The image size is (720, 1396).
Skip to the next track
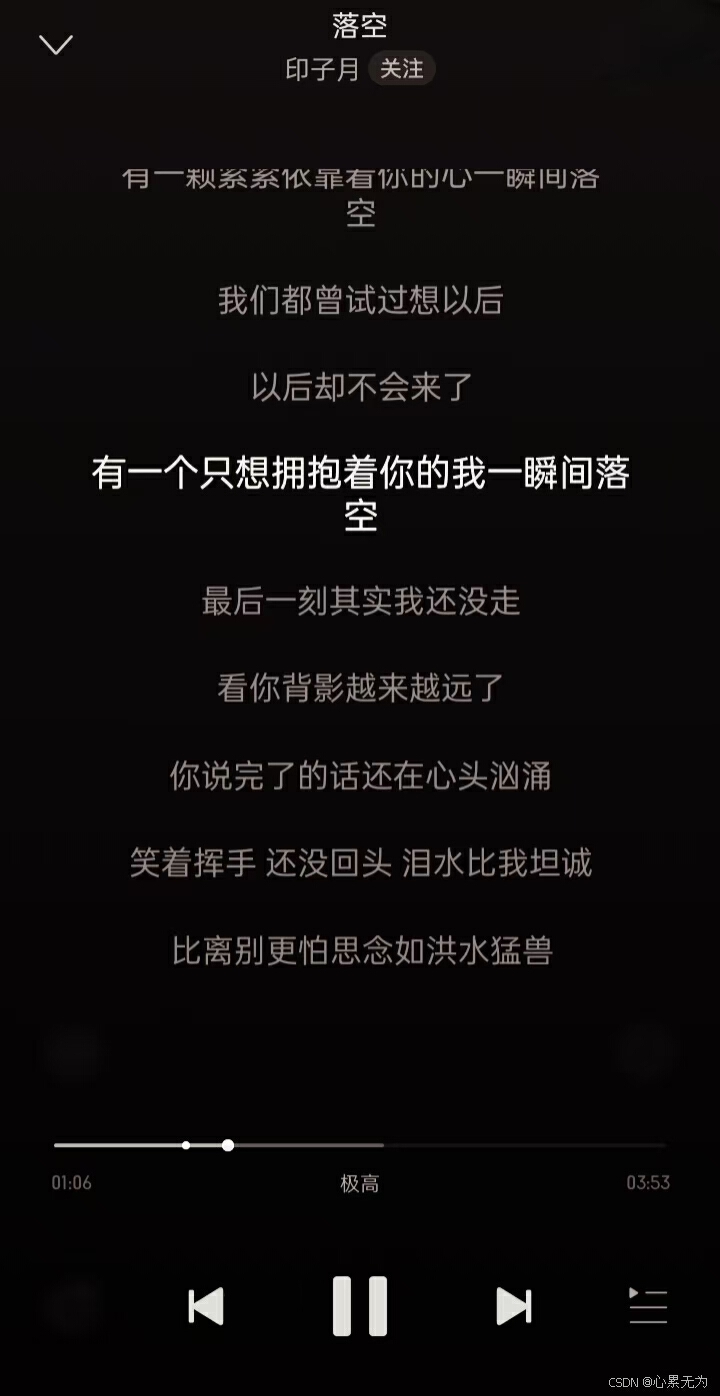click(513, 1306)
